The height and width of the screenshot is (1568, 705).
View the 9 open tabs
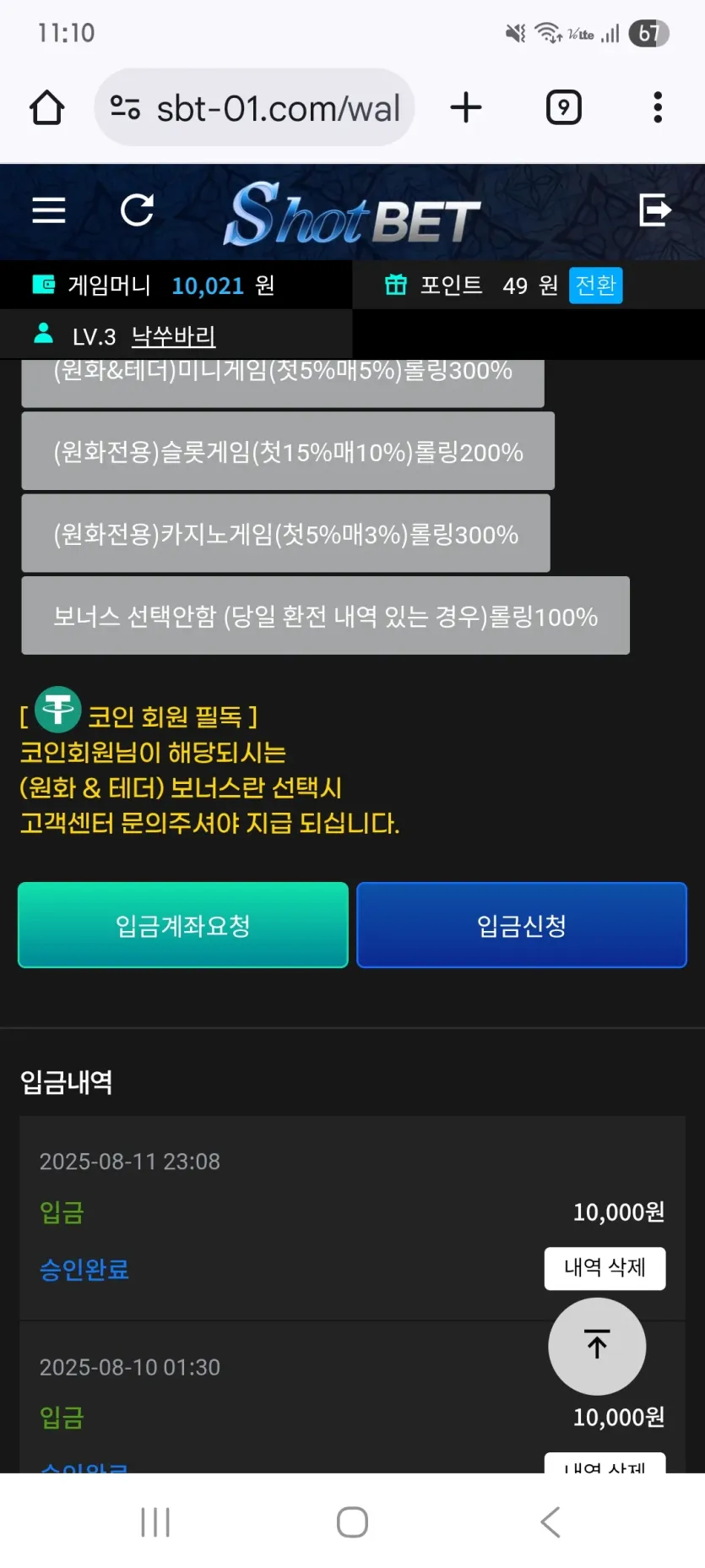point(563,108)
